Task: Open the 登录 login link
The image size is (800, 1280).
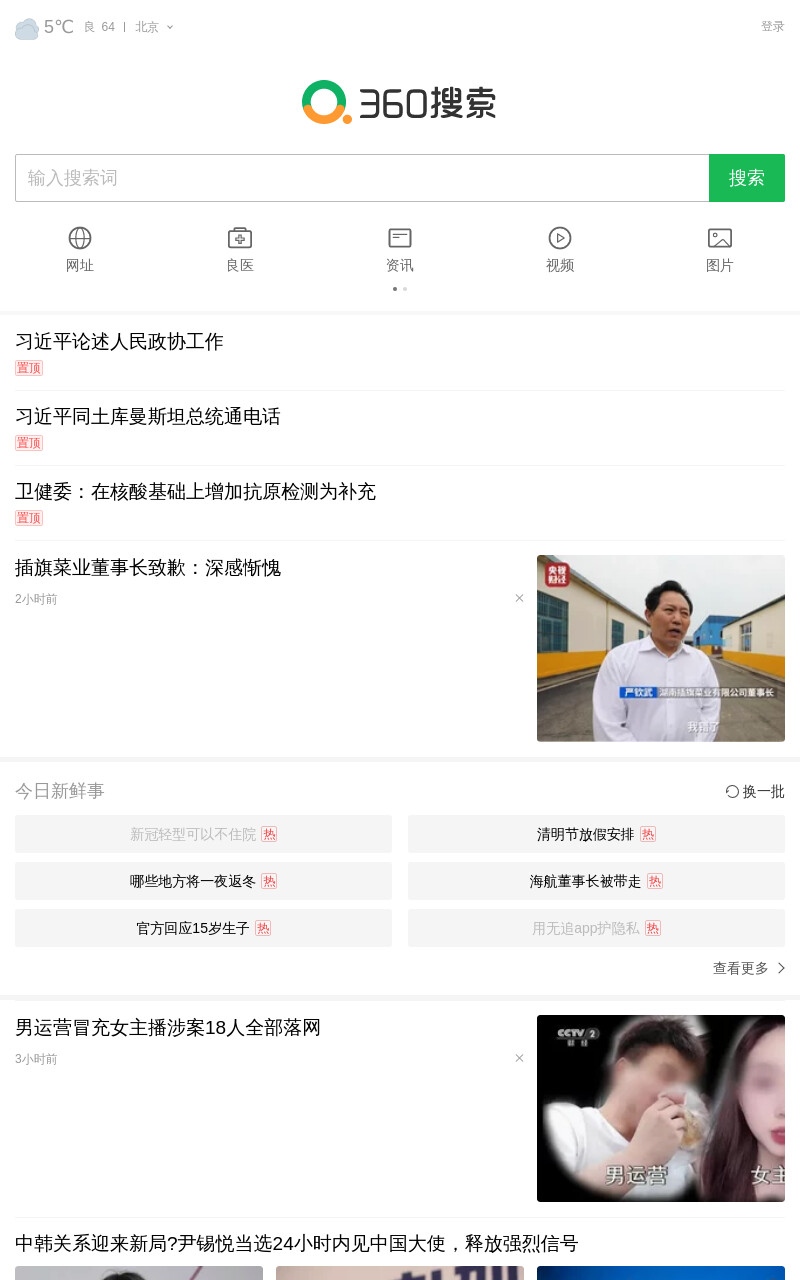Action: coord(773,27)
